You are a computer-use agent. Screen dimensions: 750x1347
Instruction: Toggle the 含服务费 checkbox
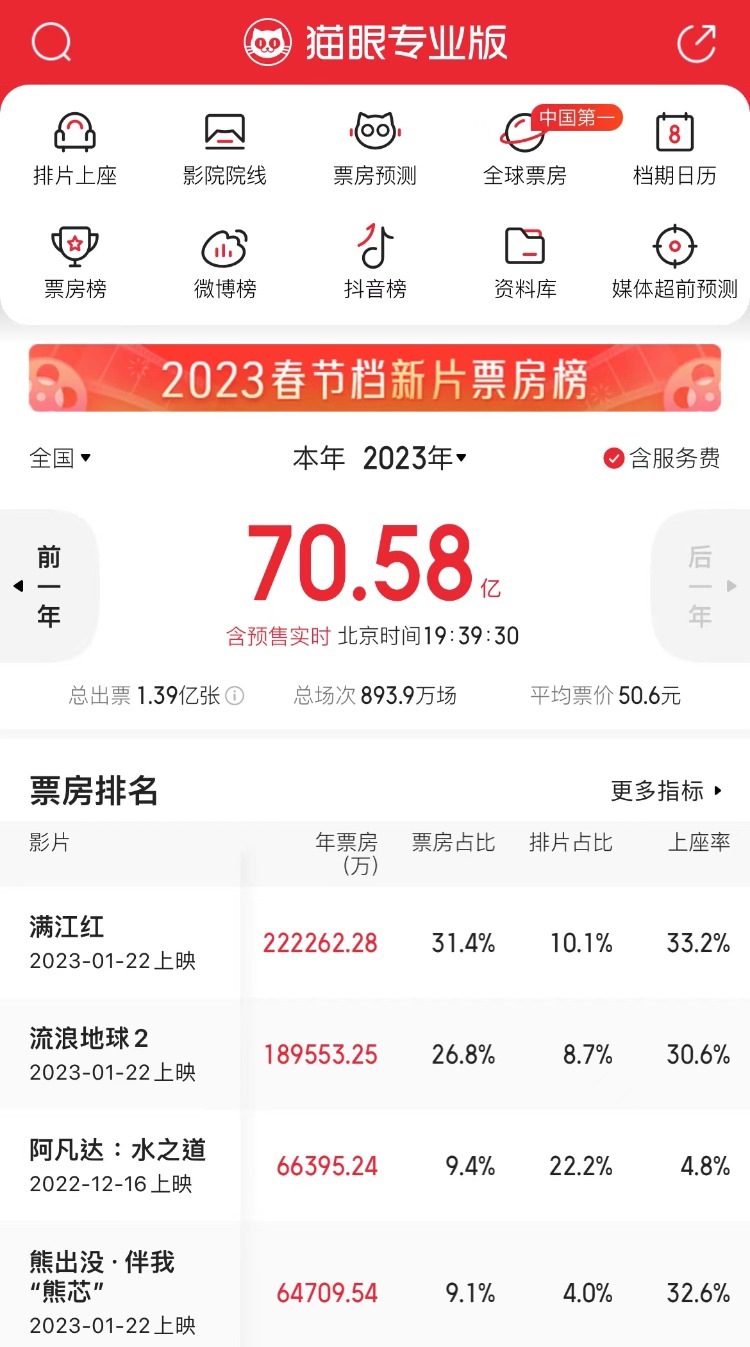coord(614,458)
